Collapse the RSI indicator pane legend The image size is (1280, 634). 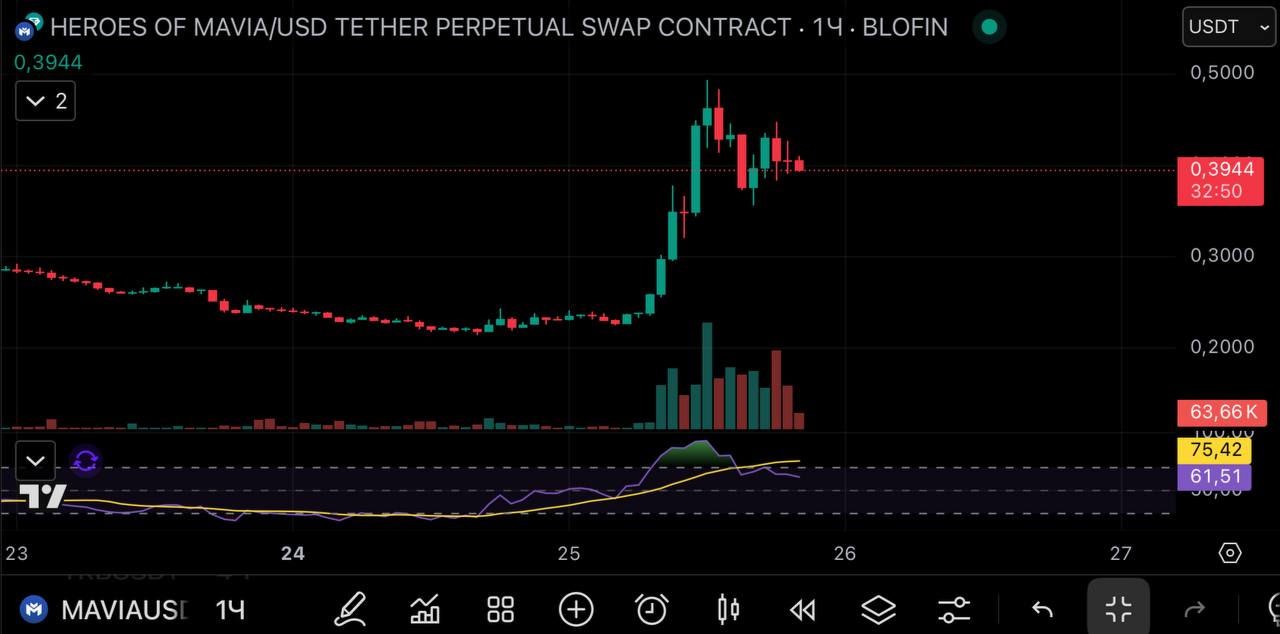(35, 461)
